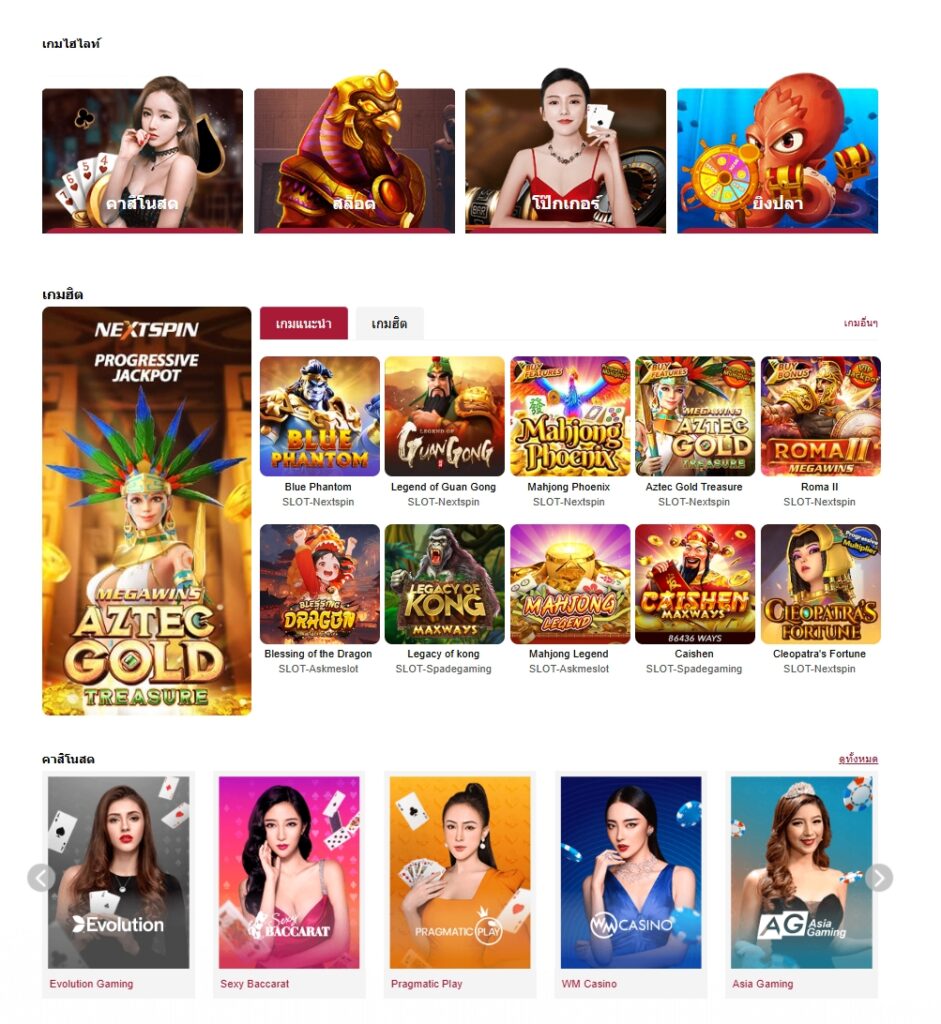Open the Blue Phantom slot game

click(320, 417)
